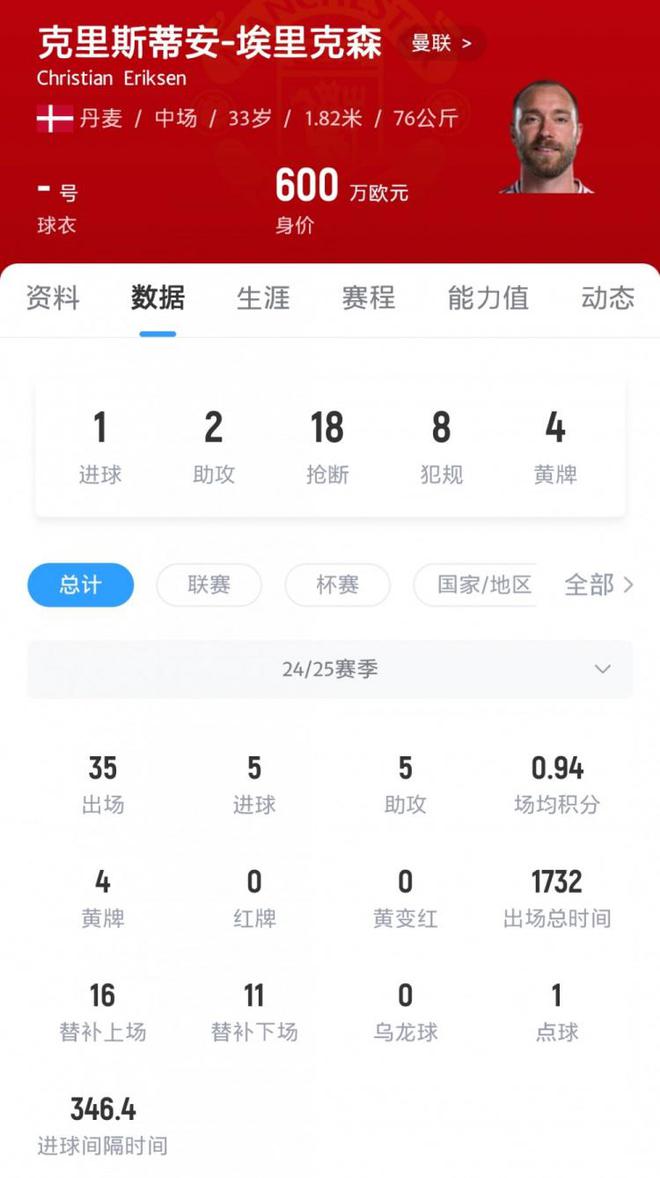Open the 曼联 team link
Screen dimensions: 660x1178
pyautogui.click(x=441, y=44)
